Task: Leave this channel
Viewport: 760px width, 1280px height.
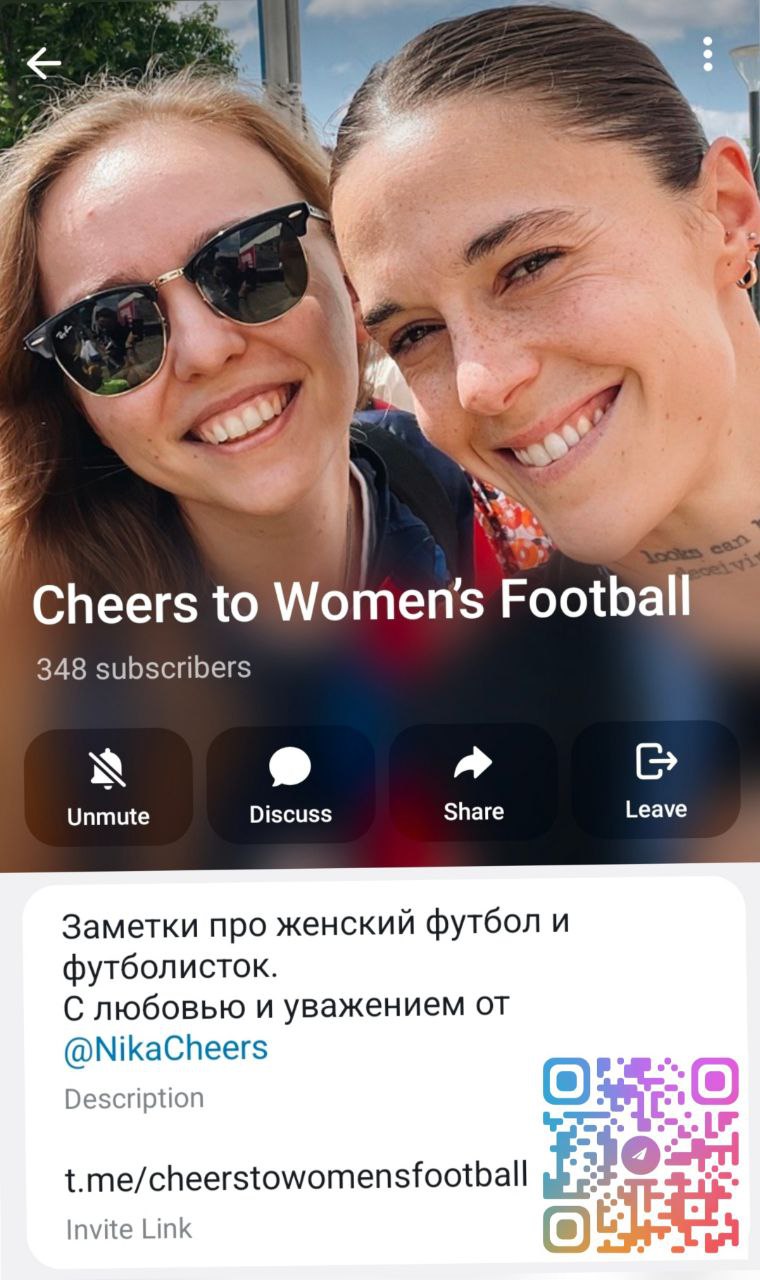Action: [x=655, y=782]
